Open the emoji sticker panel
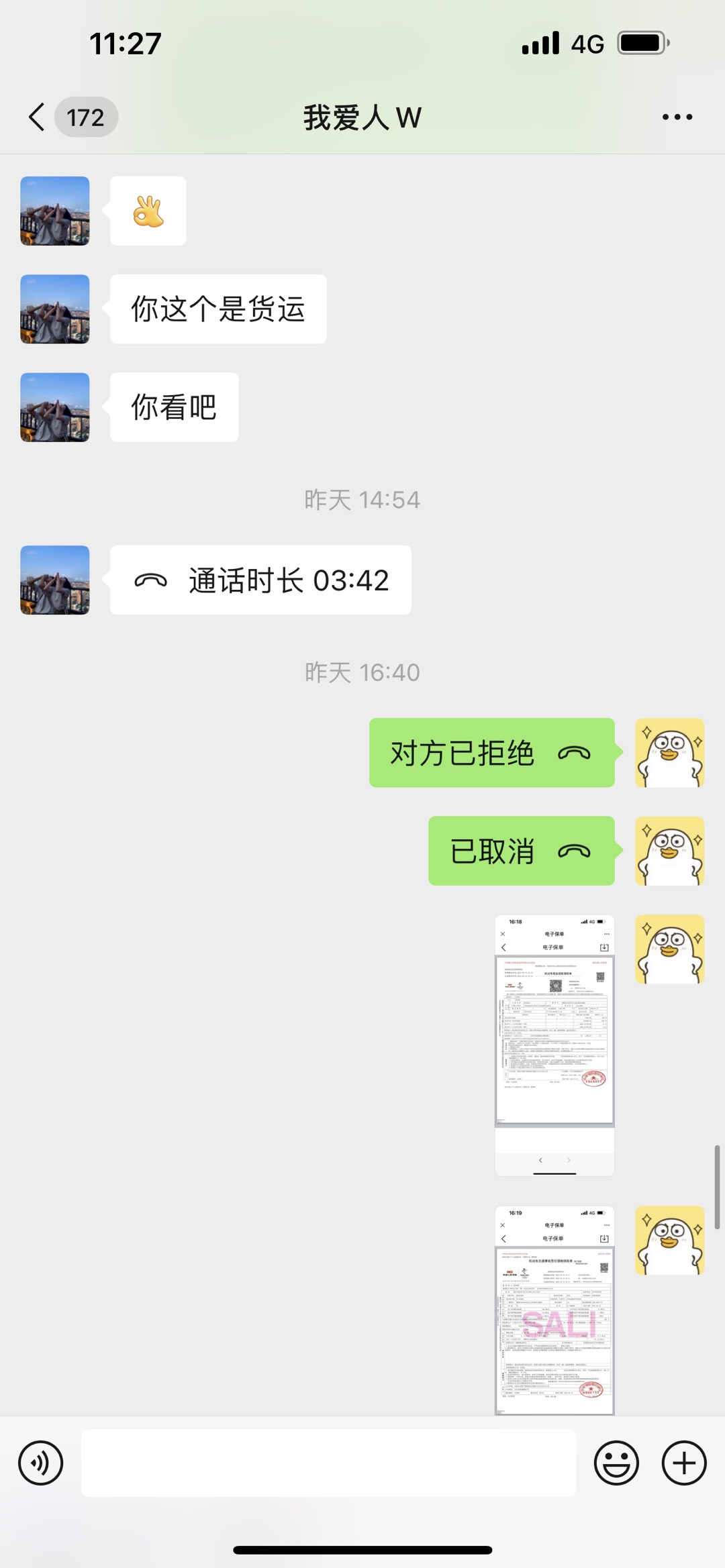The height and width of the screenshot is (1568, 725). point(616,1463)
